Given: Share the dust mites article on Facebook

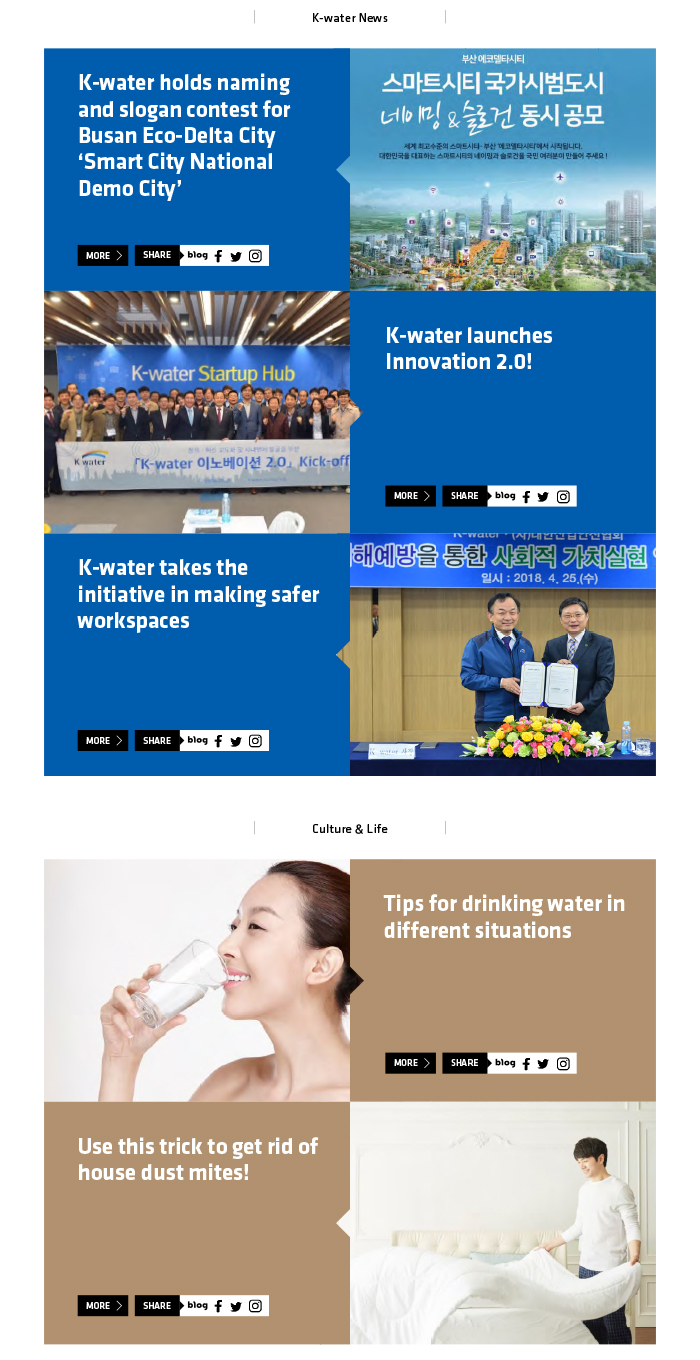Looking at the screenshot, I should coord(219,1306).
